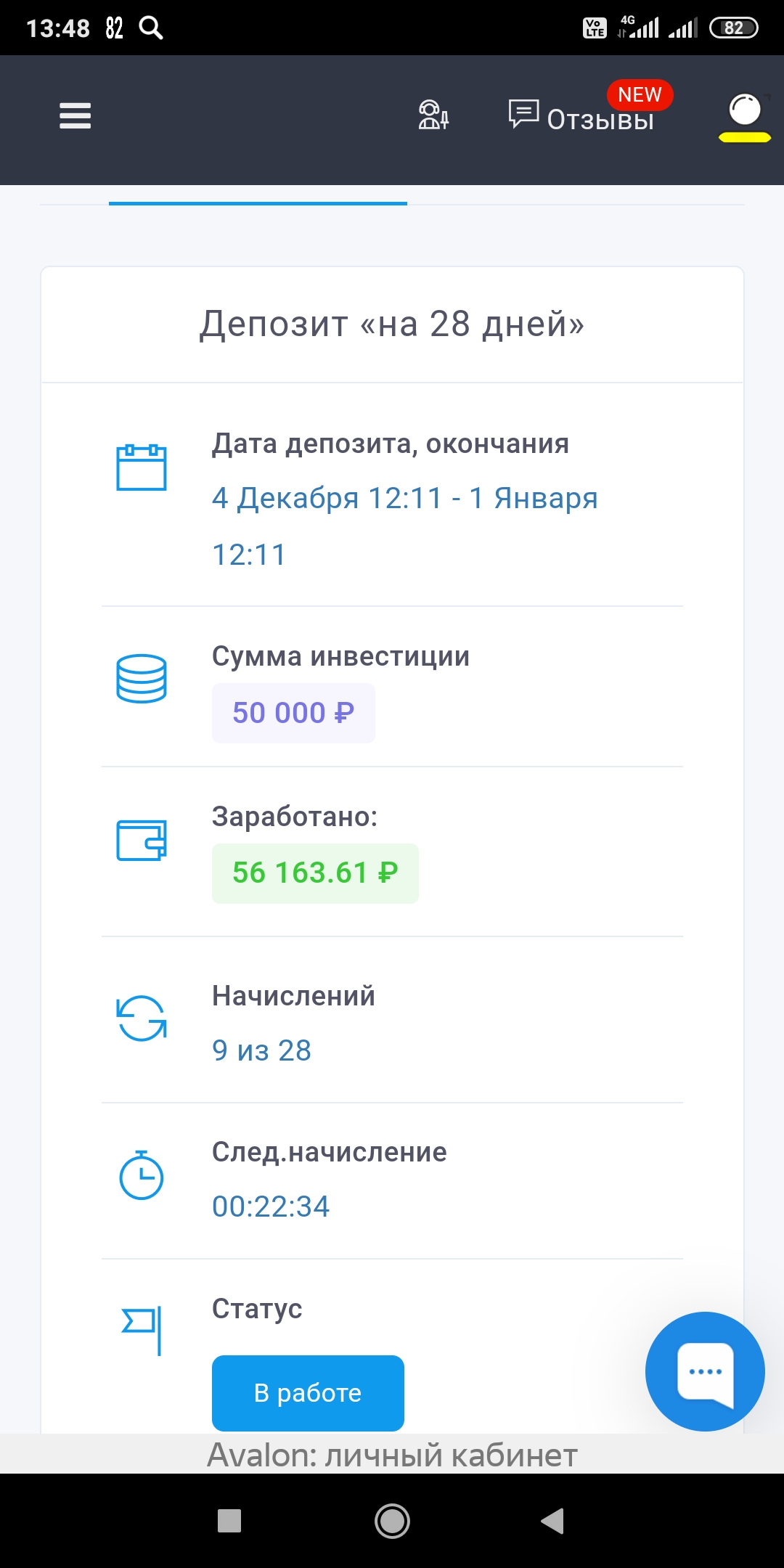The width and height of the screenshot is (784, 1568).
Task: Open the hamburger menu
Action: pos(75,115)
